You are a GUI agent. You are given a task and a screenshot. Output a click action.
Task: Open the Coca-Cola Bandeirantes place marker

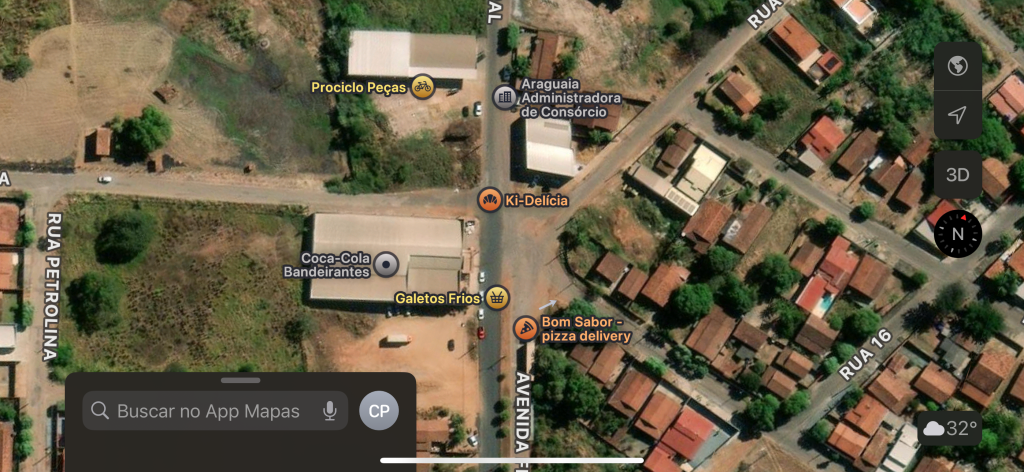(x=385, y=264)
